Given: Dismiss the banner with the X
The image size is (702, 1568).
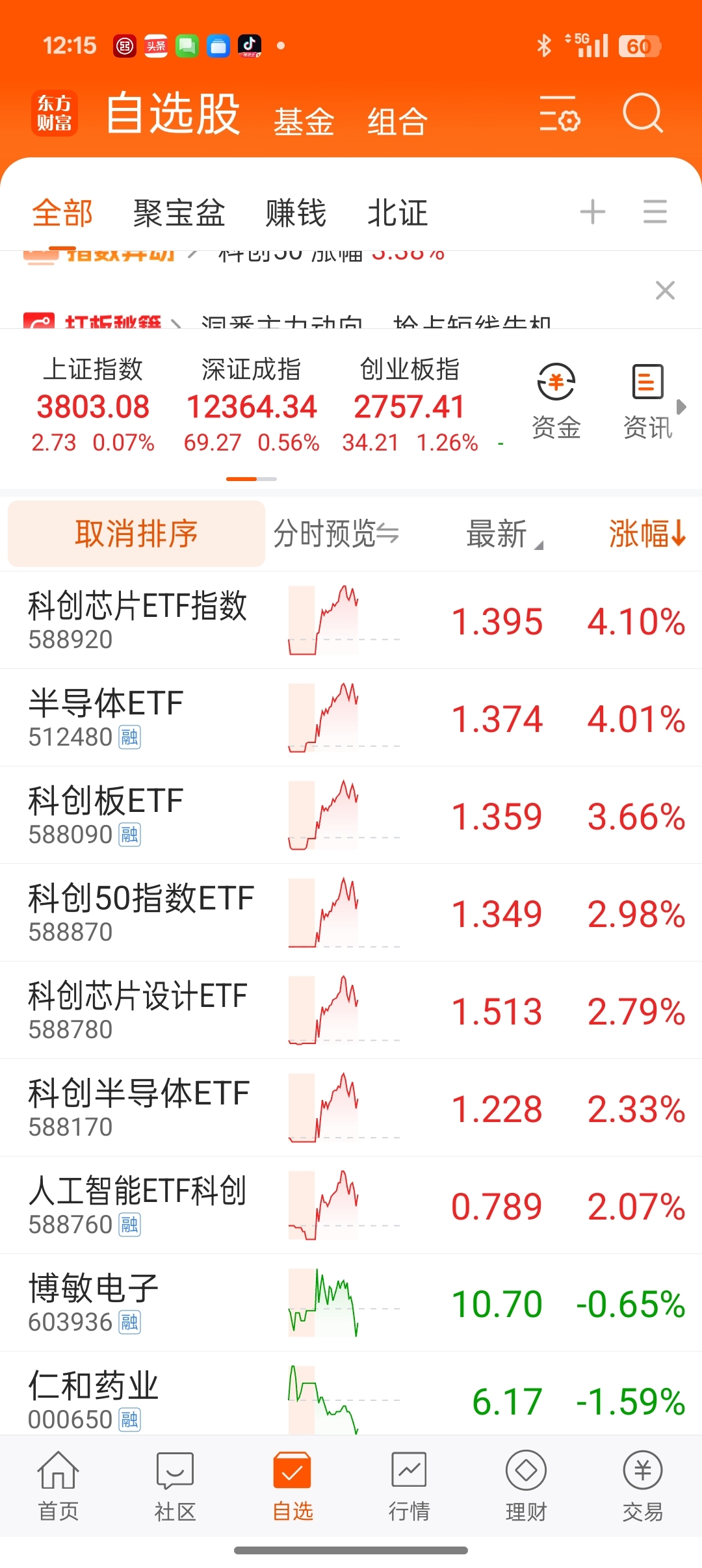Looking at the screenshot, I should coord(665,290).
